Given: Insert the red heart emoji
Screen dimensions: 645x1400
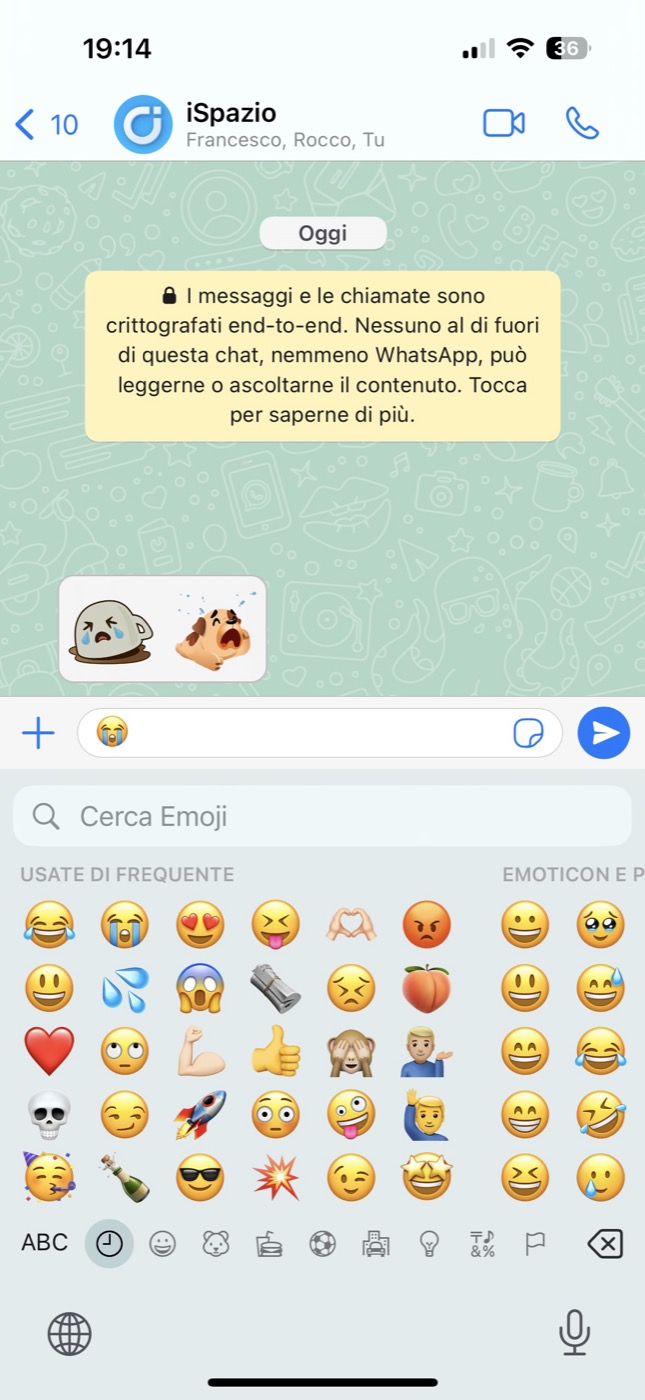Looking at the screenshot, I should [49, 1052].
